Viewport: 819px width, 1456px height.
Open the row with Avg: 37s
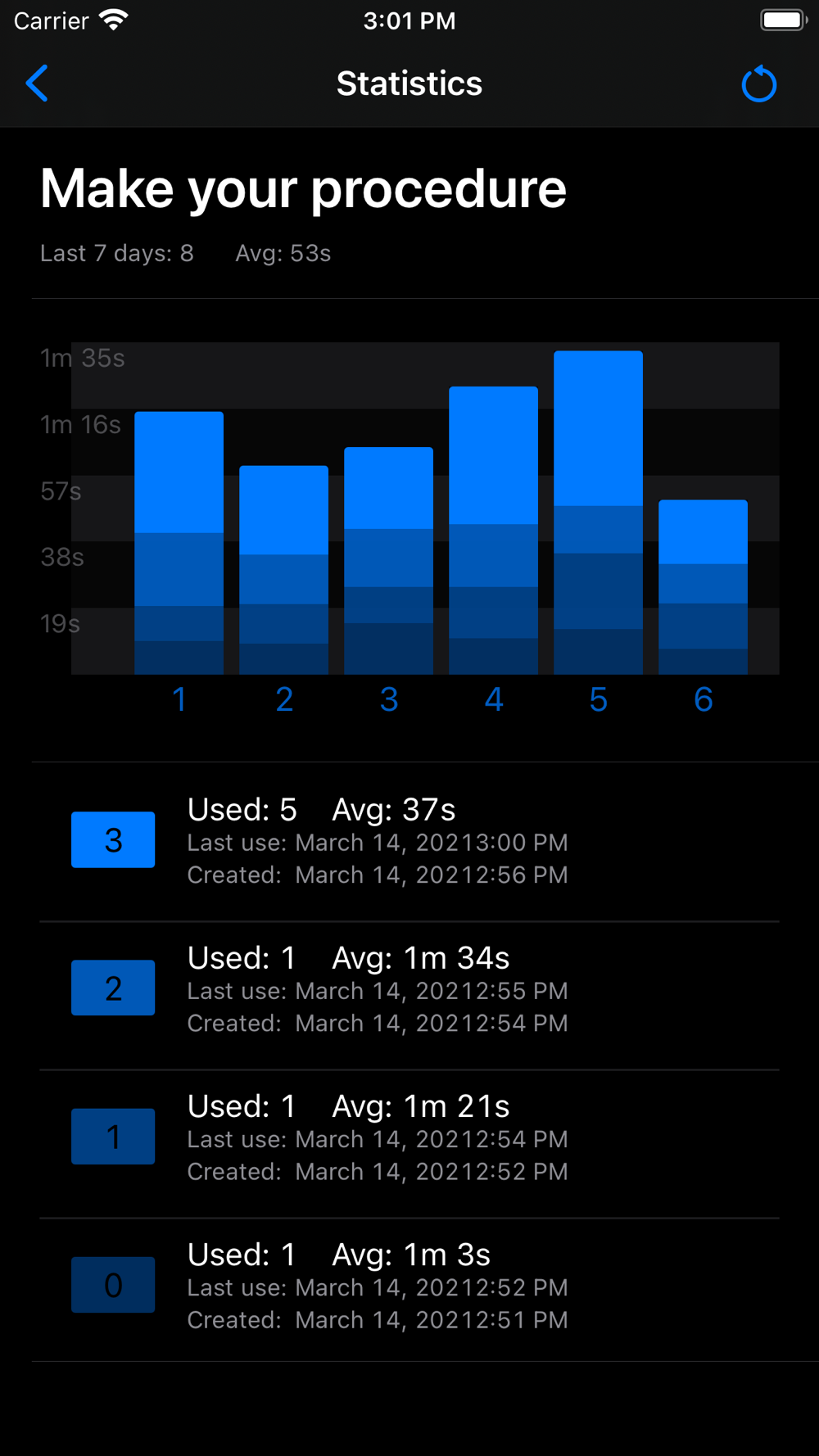pos(409,841)
